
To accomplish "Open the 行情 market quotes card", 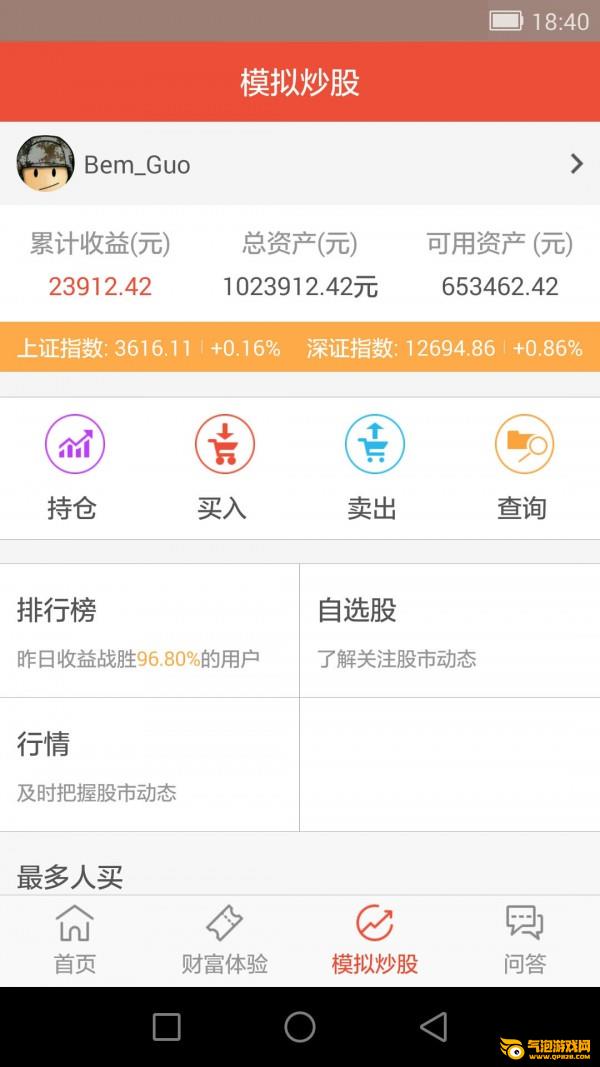I will click(150, 765).
